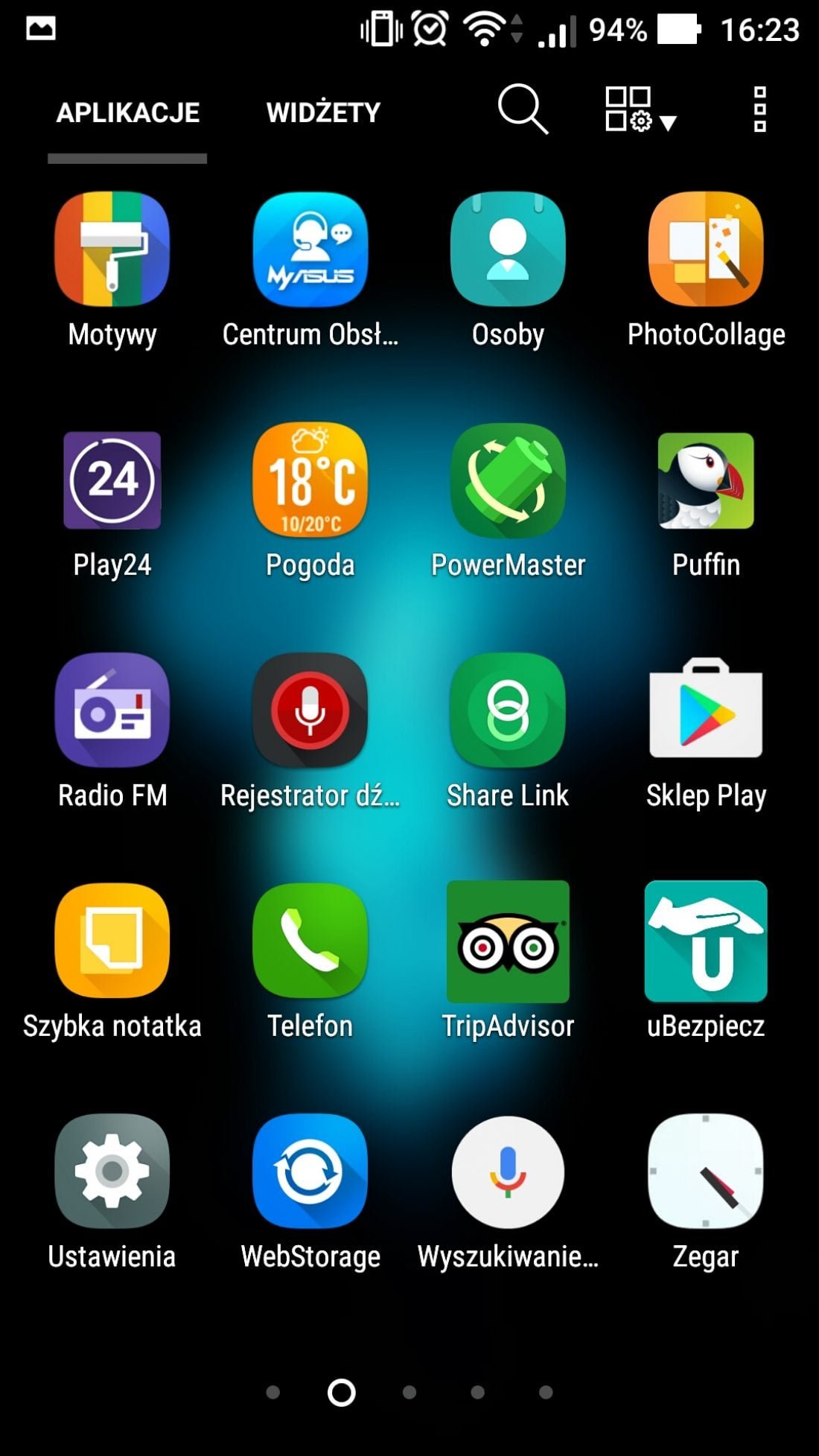Open the Osoby contacts app

coord(508,249)
